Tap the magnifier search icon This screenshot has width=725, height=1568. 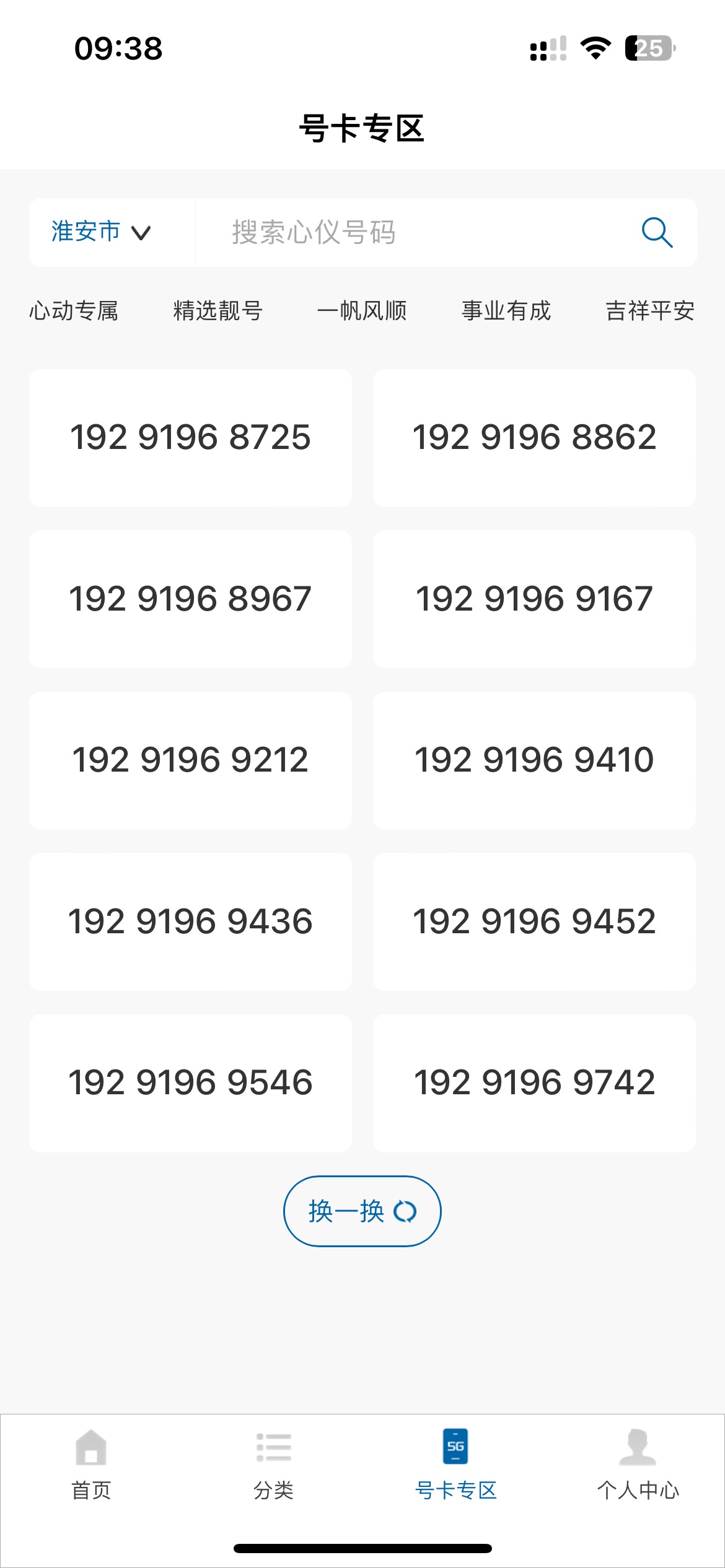click(x=657, y=232)
